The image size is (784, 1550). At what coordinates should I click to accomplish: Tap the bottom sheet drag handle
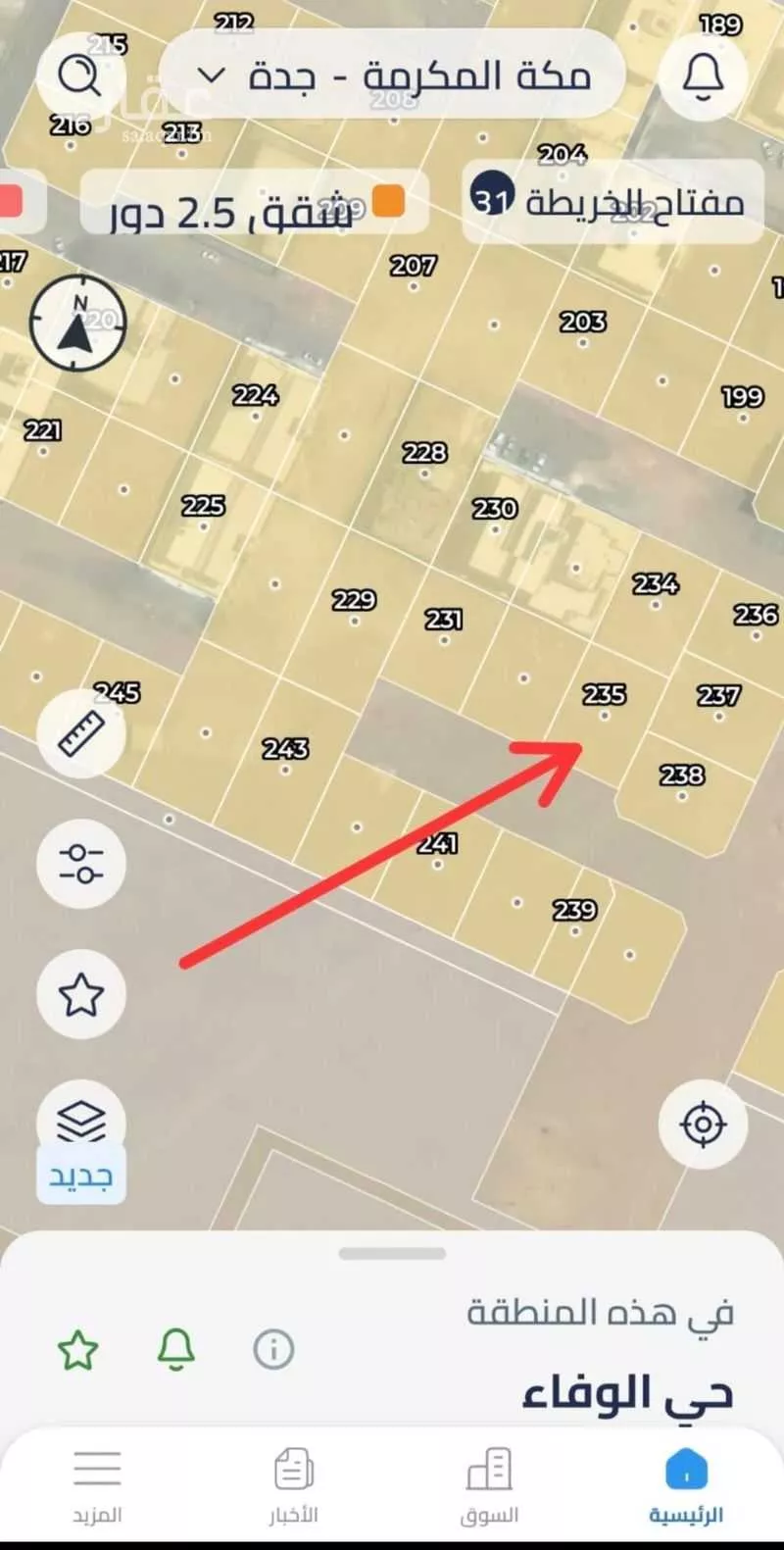tap(392, 1253)
